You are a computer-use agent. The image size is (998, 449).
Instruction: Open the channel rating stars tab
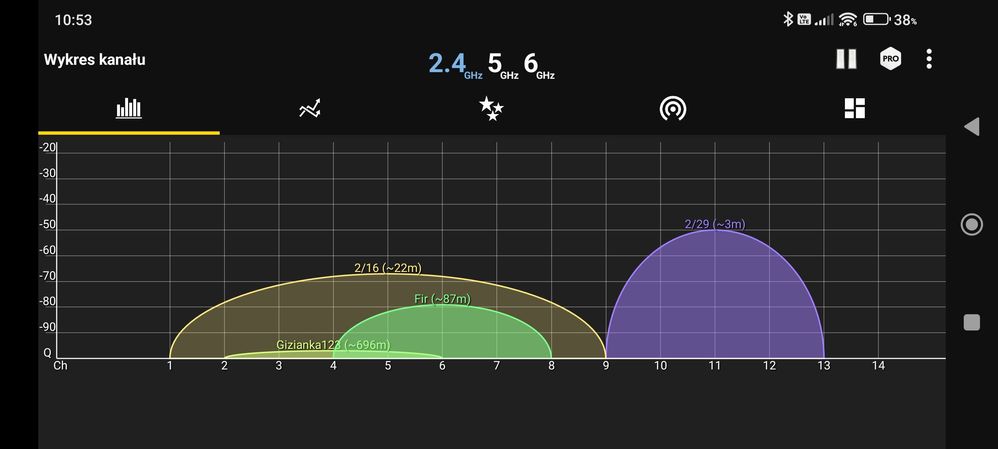coord(491,108)
